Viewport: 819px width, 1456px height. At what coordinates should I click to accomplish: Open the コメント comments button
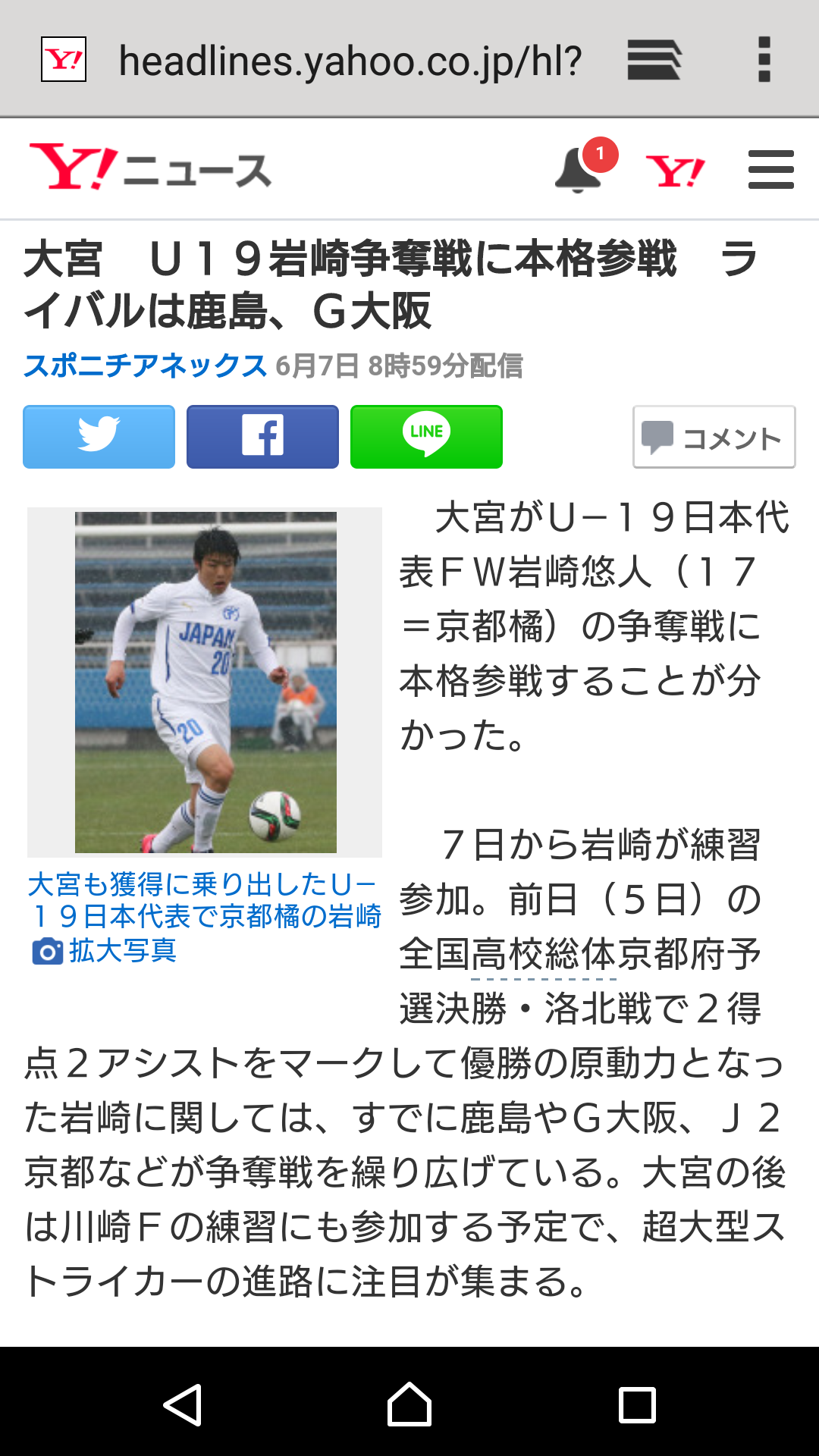tap(714, 438)
